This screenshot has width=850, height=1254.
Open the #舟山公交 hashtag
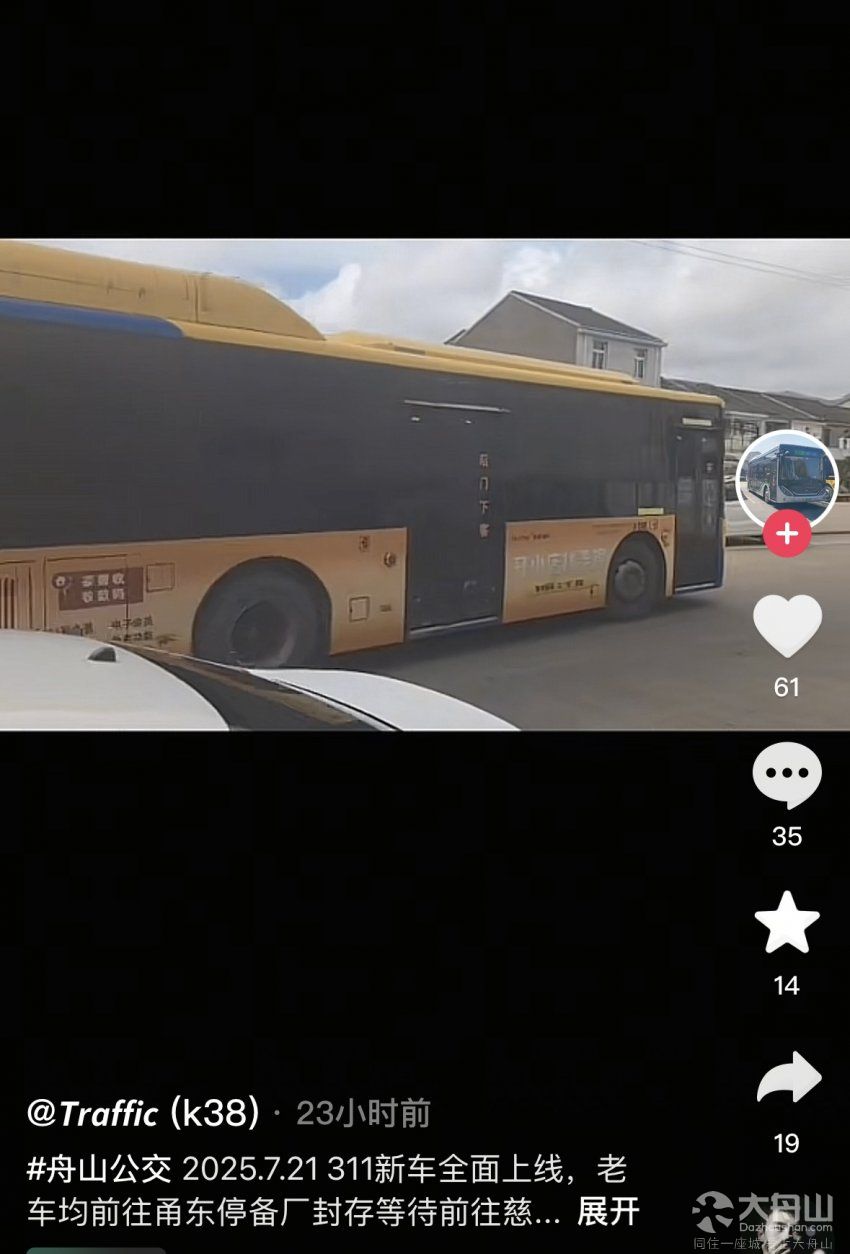[99, 1167]
